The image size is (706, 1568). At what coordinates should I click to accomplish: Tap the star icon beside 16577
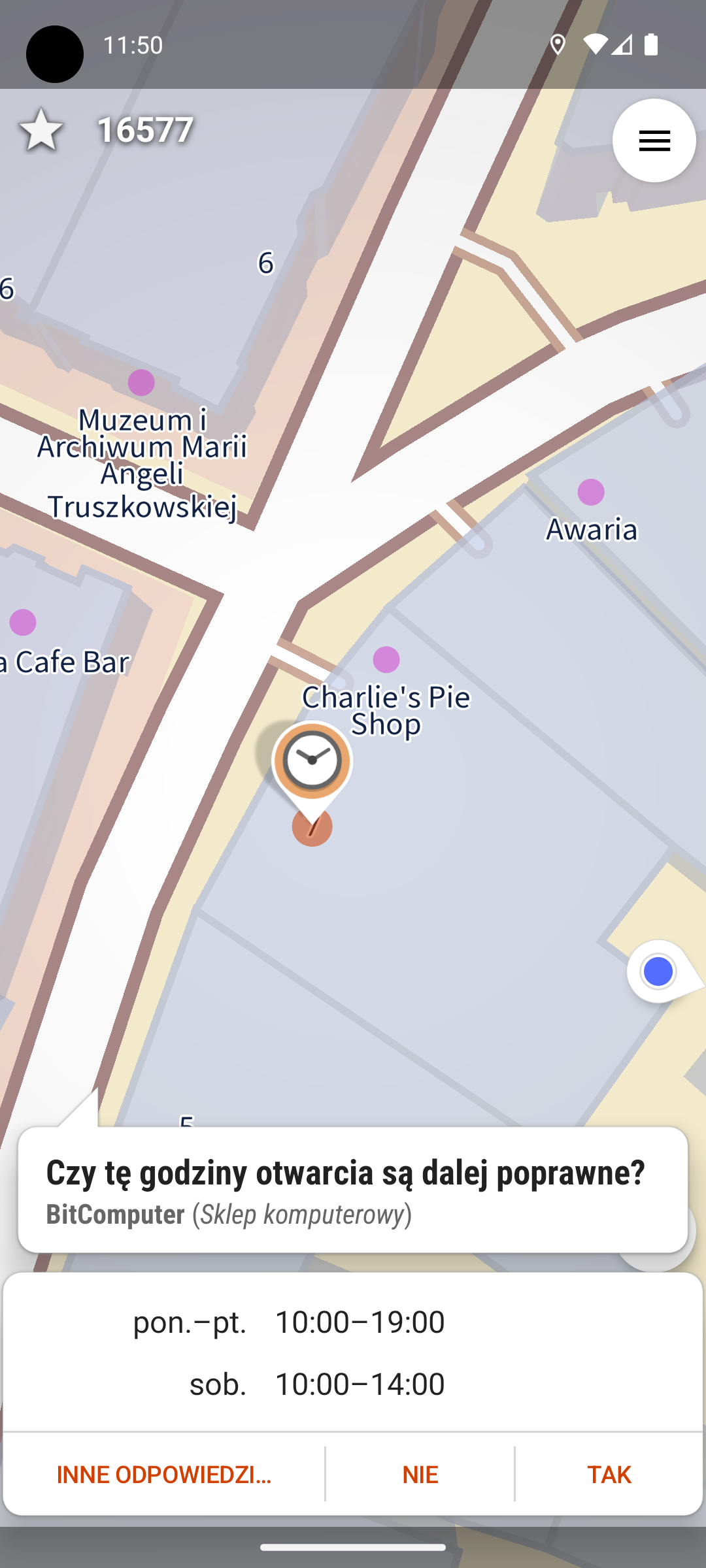41,129
